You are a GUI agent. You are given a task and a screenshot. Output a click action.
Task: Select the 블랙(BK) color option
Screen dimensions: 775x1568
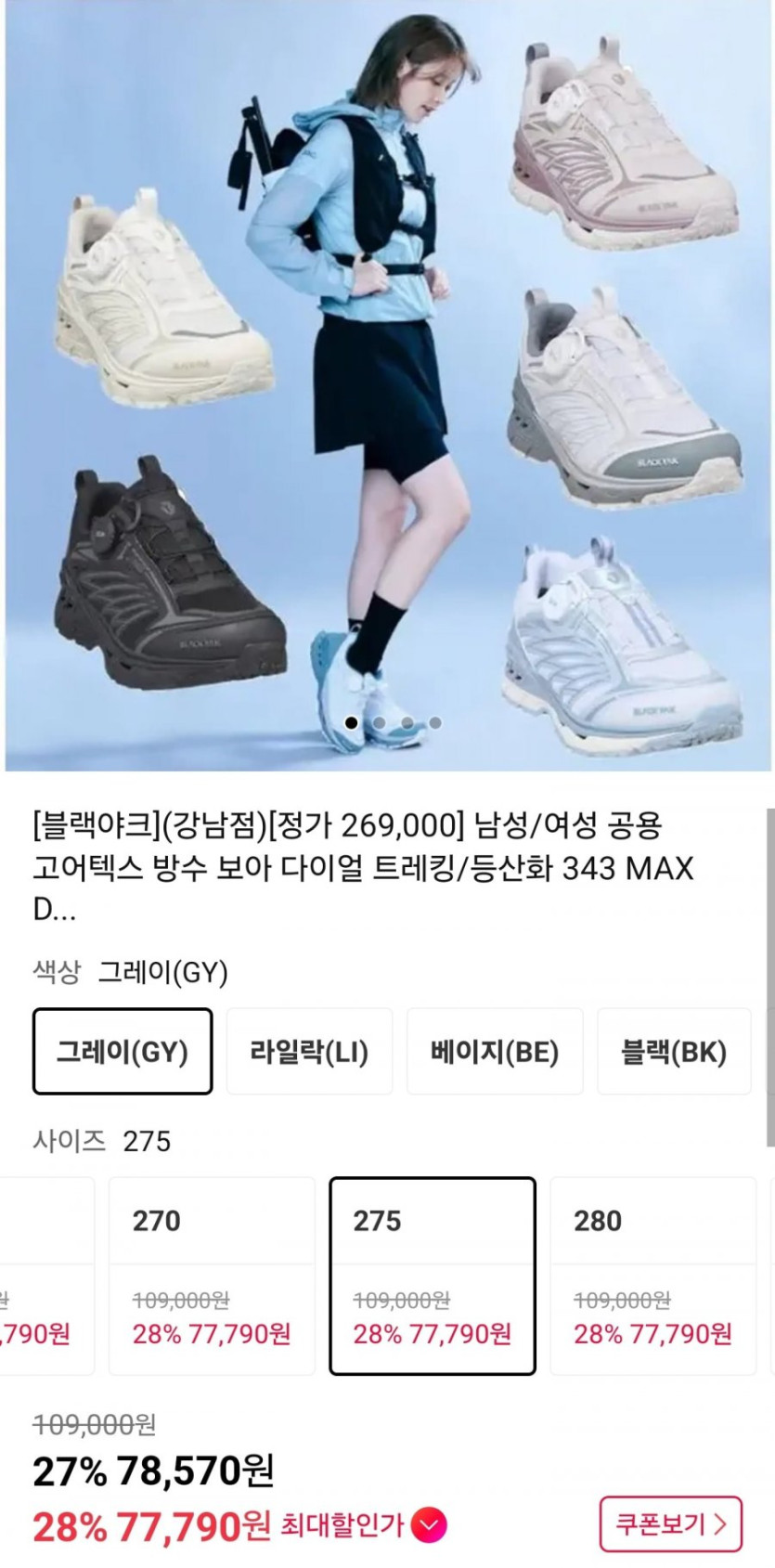(674, 1051)
